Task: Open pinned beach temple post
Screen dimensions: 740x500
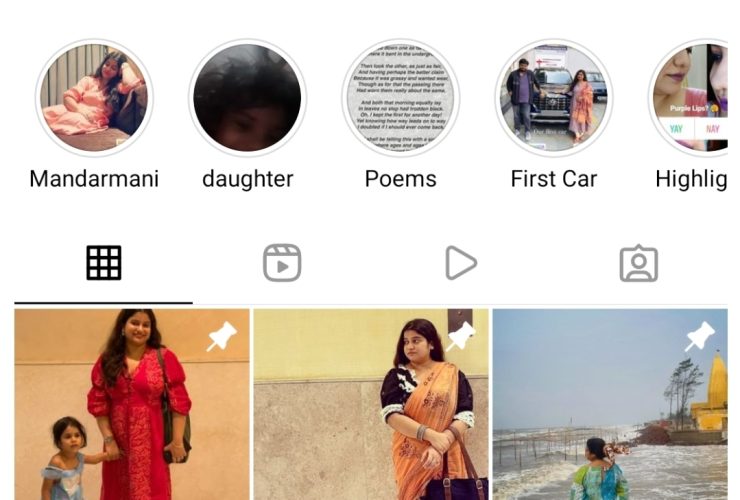Action: click(610, 405)
